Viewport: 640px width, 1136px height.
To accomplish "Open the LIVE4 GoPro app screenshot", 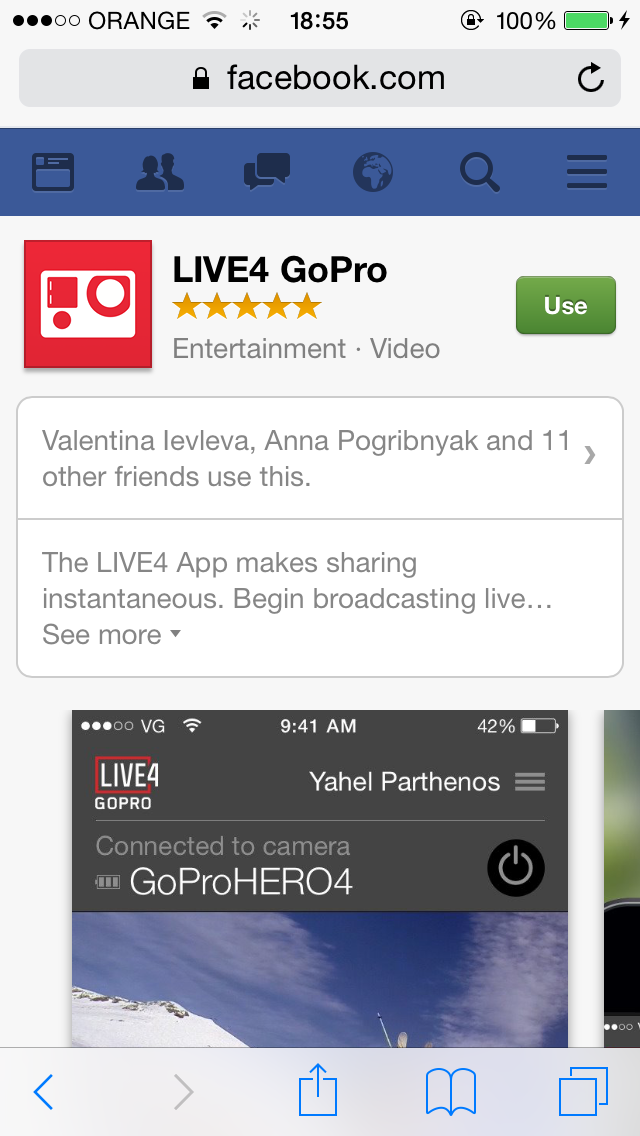I will click(x=320, y=878).
